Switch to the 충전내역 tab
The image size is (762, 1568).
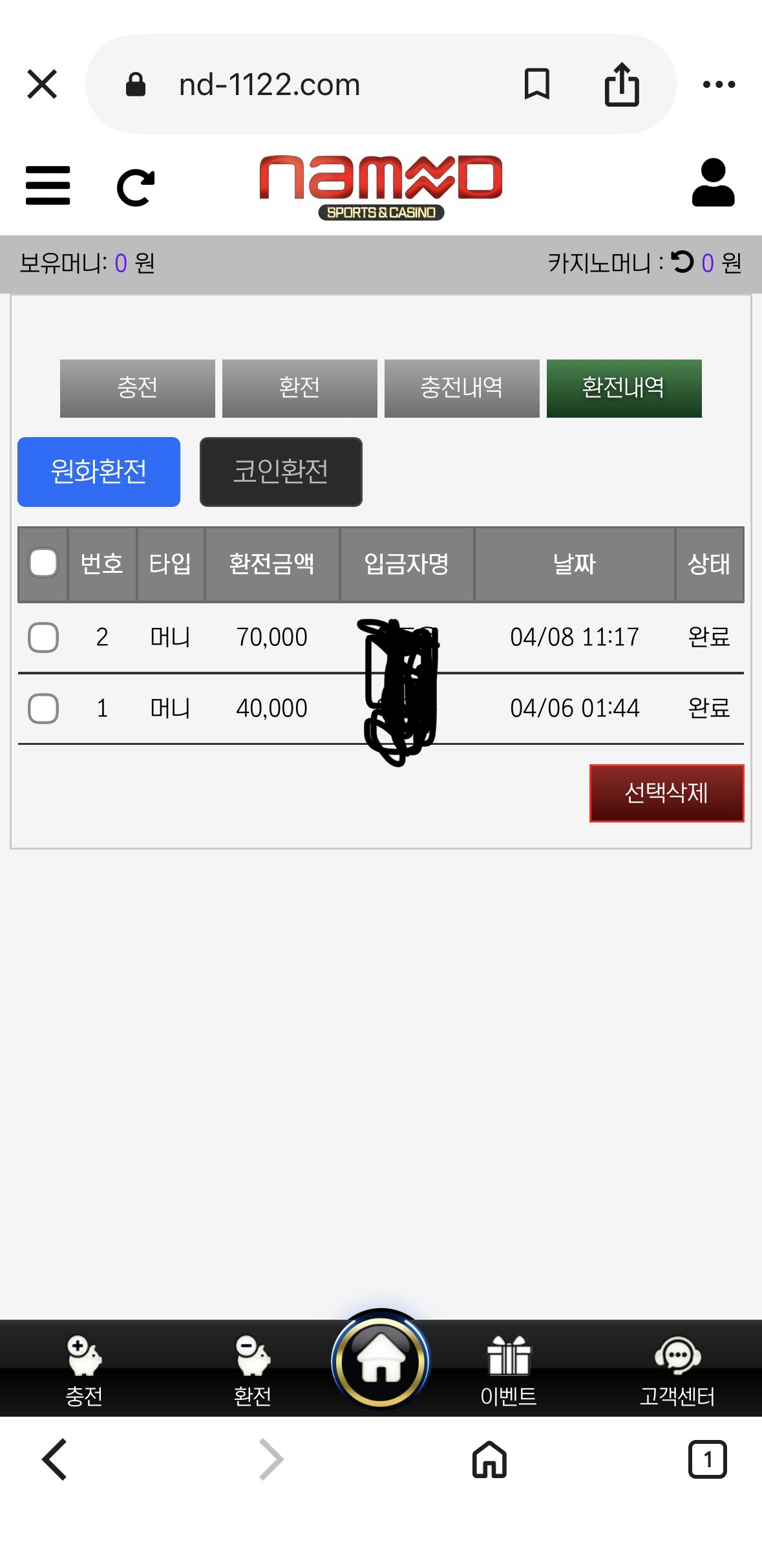point(461,388)
